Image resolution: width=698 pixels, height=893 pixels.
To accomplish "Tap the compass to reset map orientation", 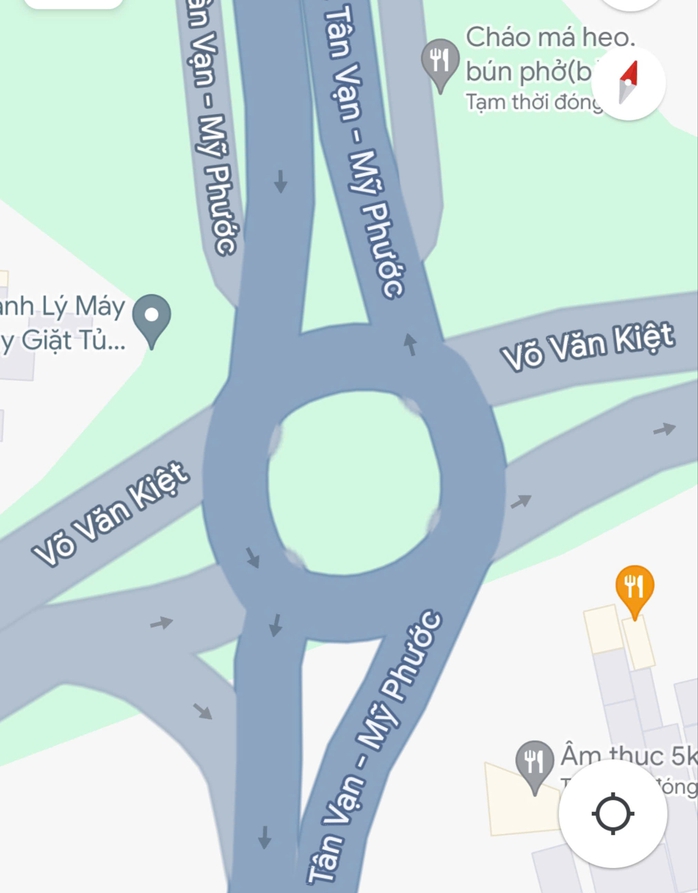I will coord(629,84).
